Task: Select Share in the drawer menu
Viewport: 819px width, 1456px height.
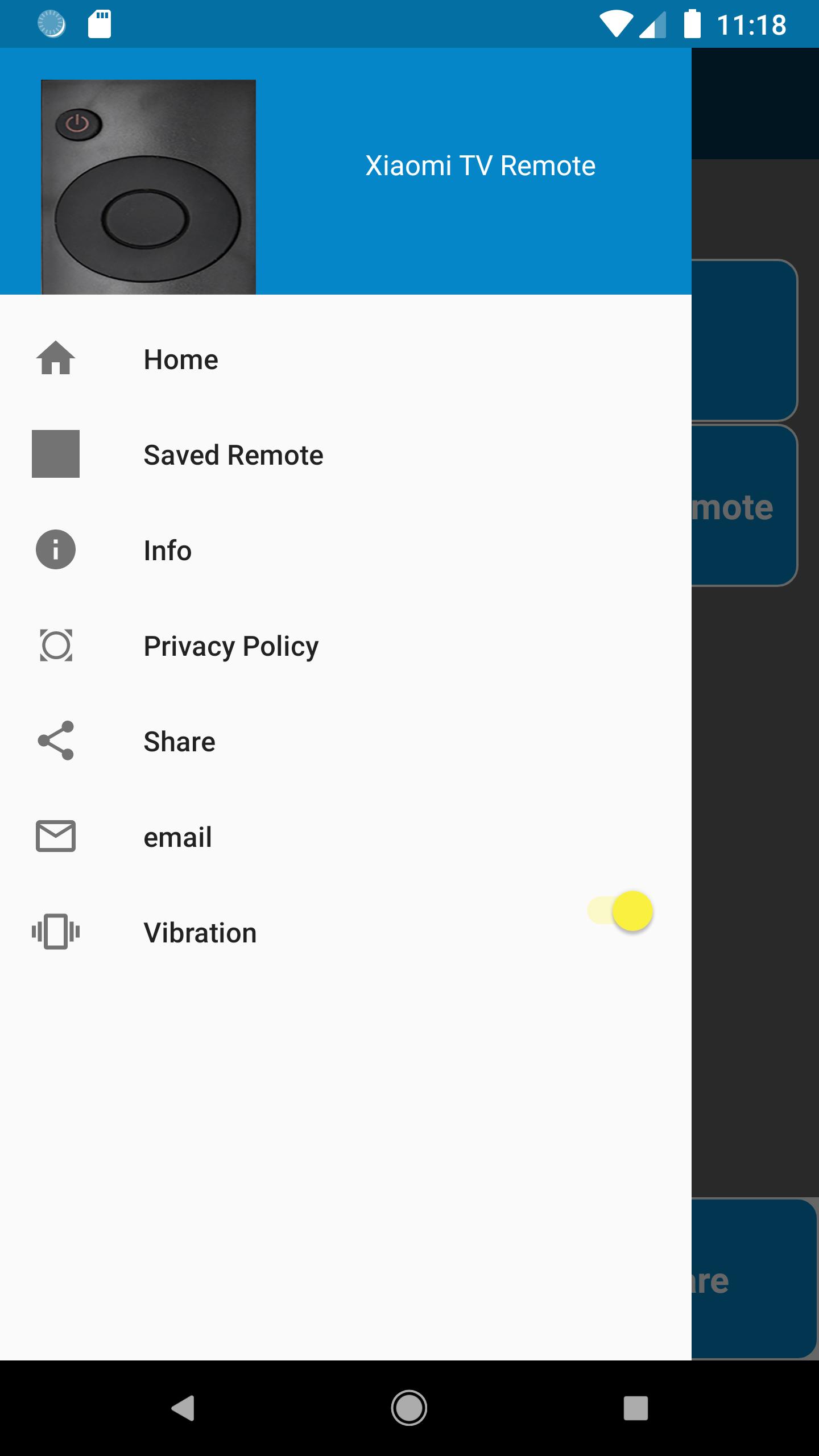Action: [346, 742]
